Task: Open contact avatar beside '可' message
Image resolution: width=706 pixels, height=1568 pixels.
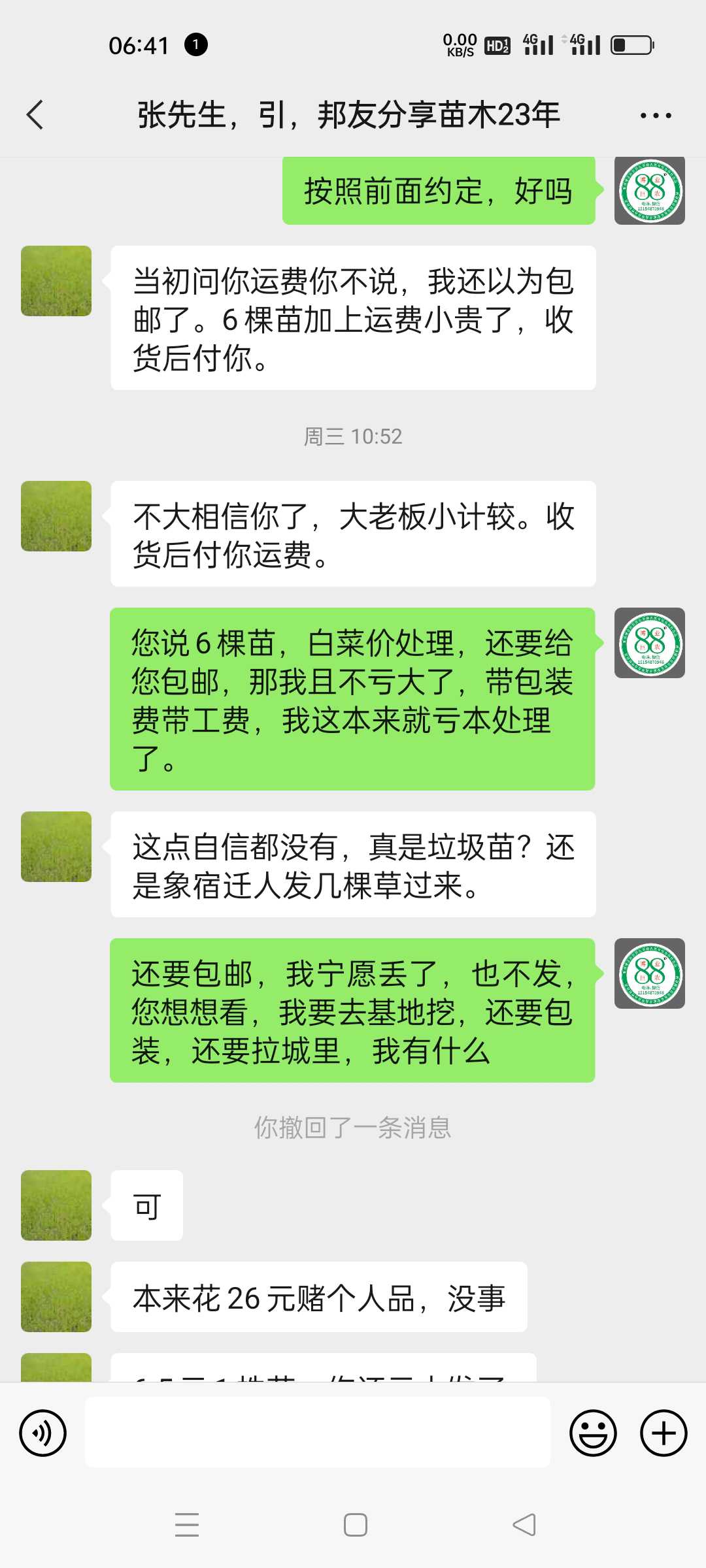Action: click(x=56, y=1205)
